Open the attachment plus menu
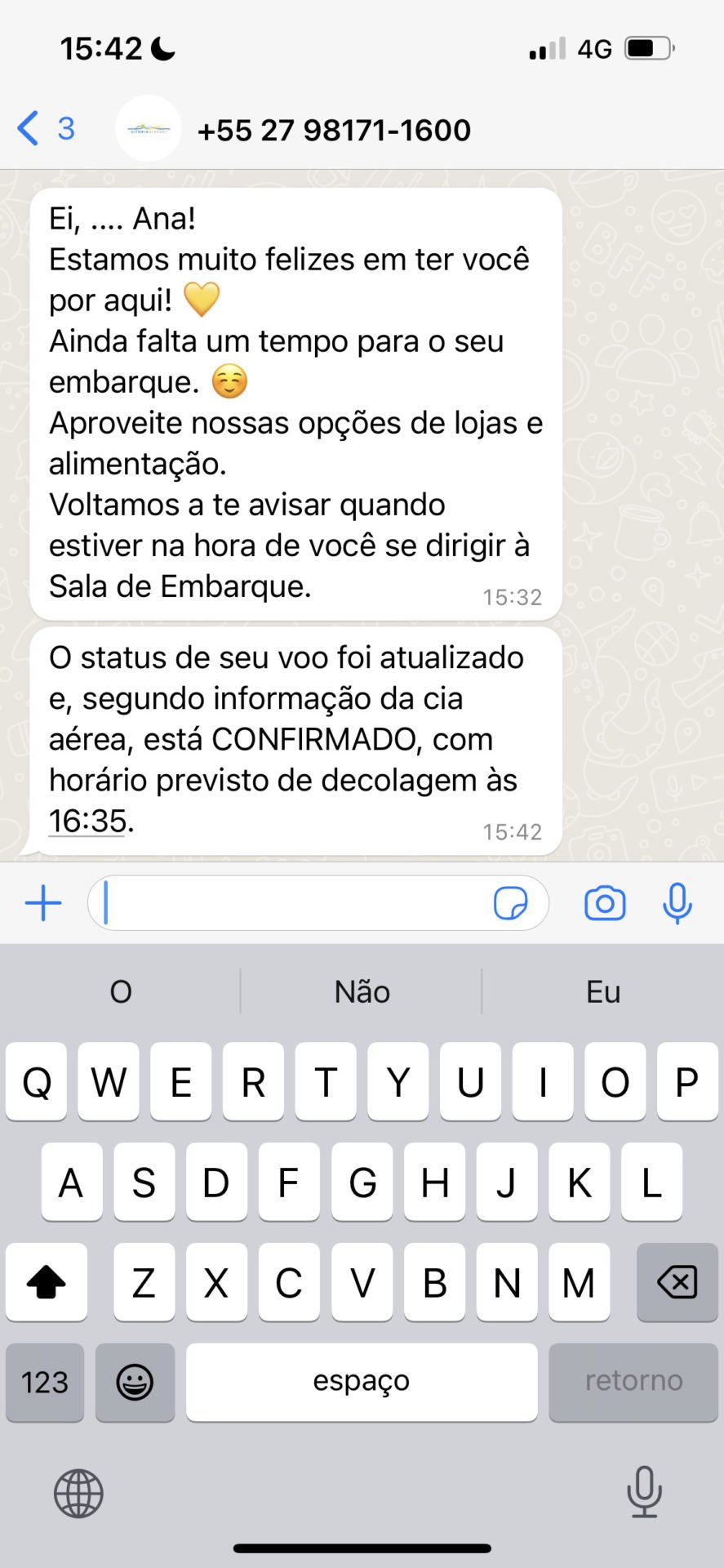Screen dimensions: 724x1568 click(43, 903)
